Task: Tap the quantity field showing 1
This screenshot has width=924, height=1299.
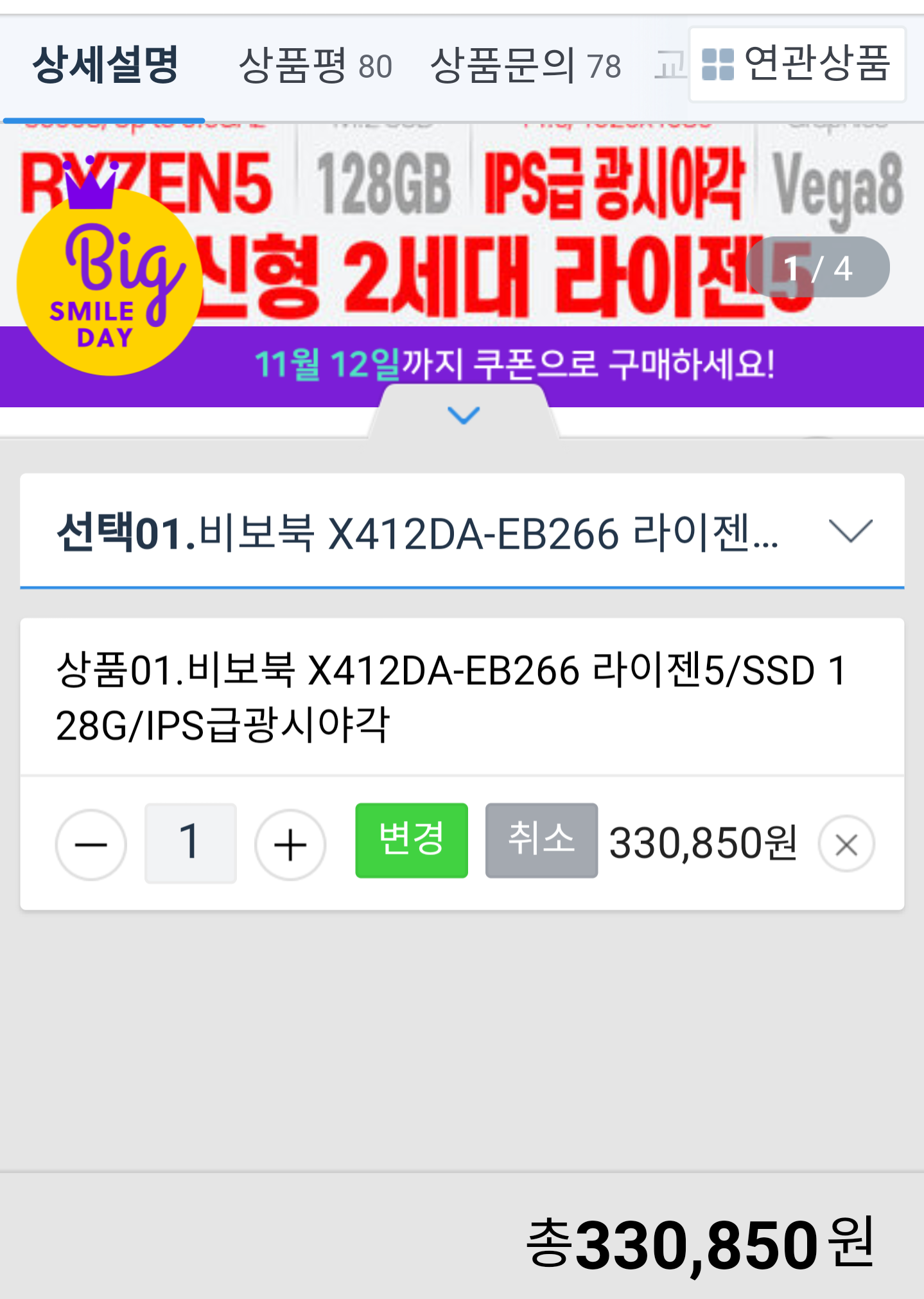Action: (191, 843)
